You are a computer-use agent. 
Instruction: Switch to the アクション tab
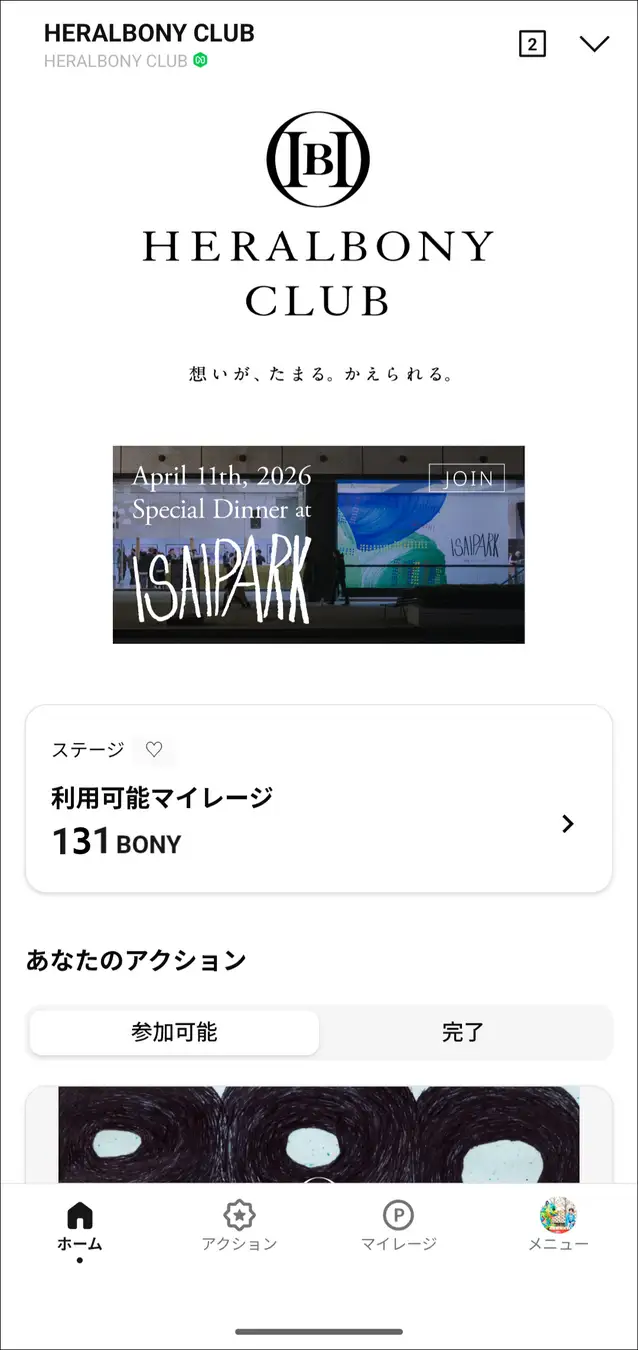[239, 1226]
